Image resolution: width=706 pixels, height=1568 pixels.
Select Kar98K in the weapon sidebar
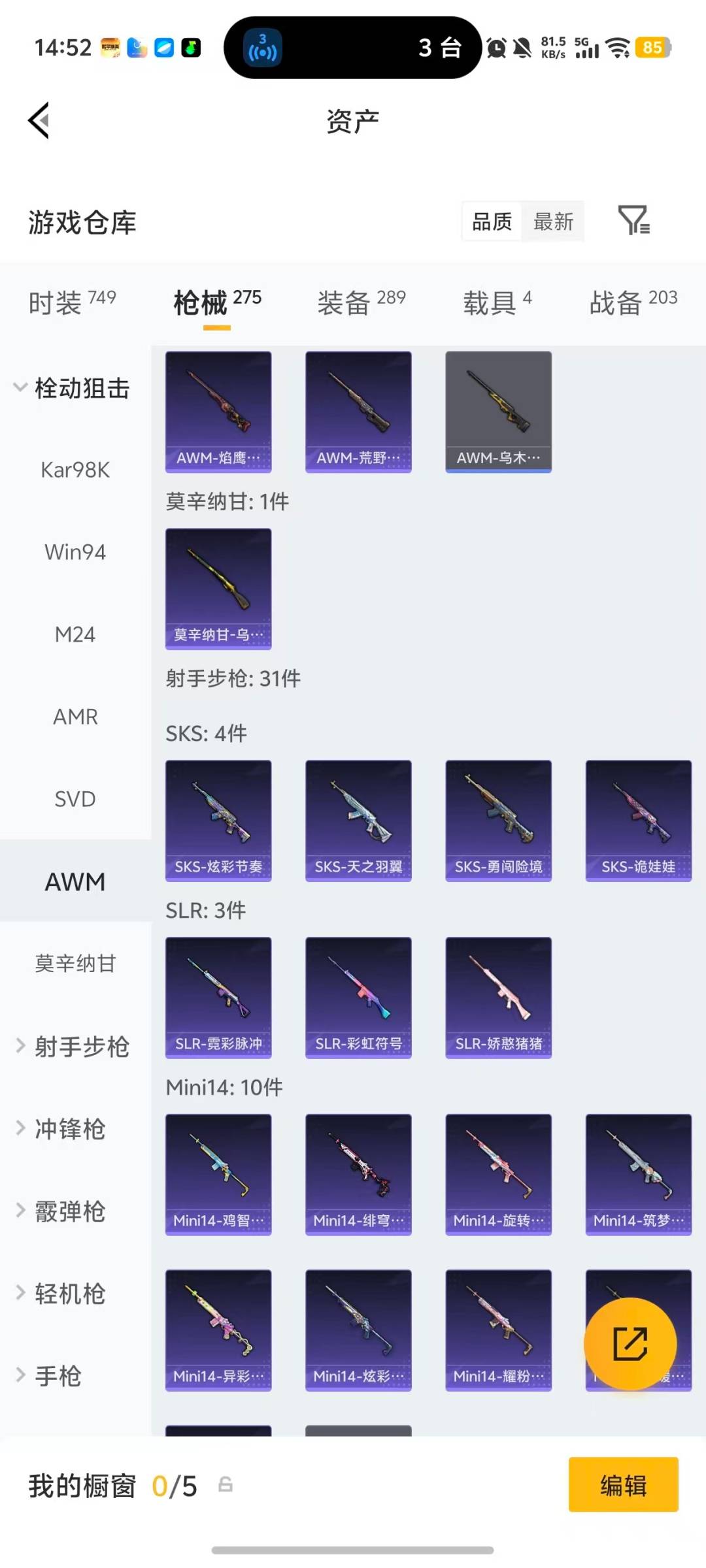(75, 469)
